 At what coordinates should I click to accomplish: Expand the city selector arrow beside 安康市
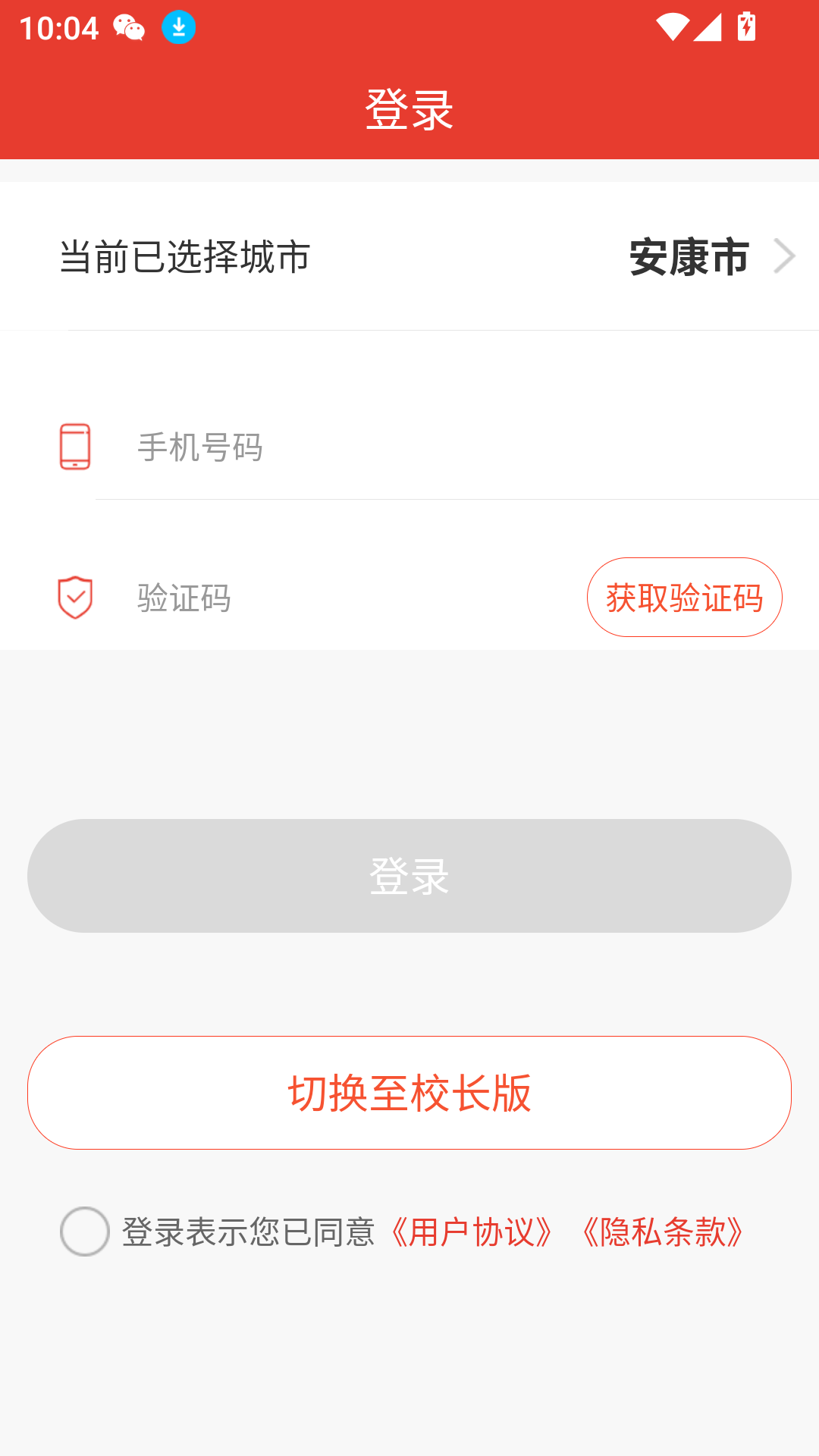[x=785, y=256]
